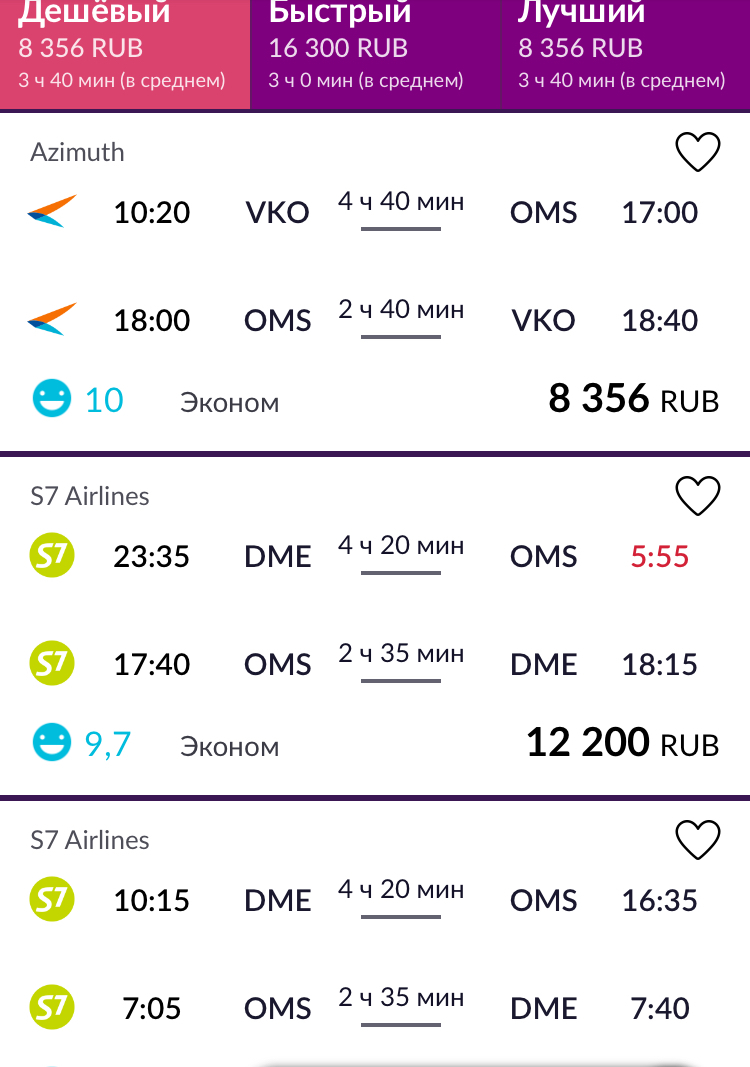Select the Быстрый sorting tab

[374, 50]
